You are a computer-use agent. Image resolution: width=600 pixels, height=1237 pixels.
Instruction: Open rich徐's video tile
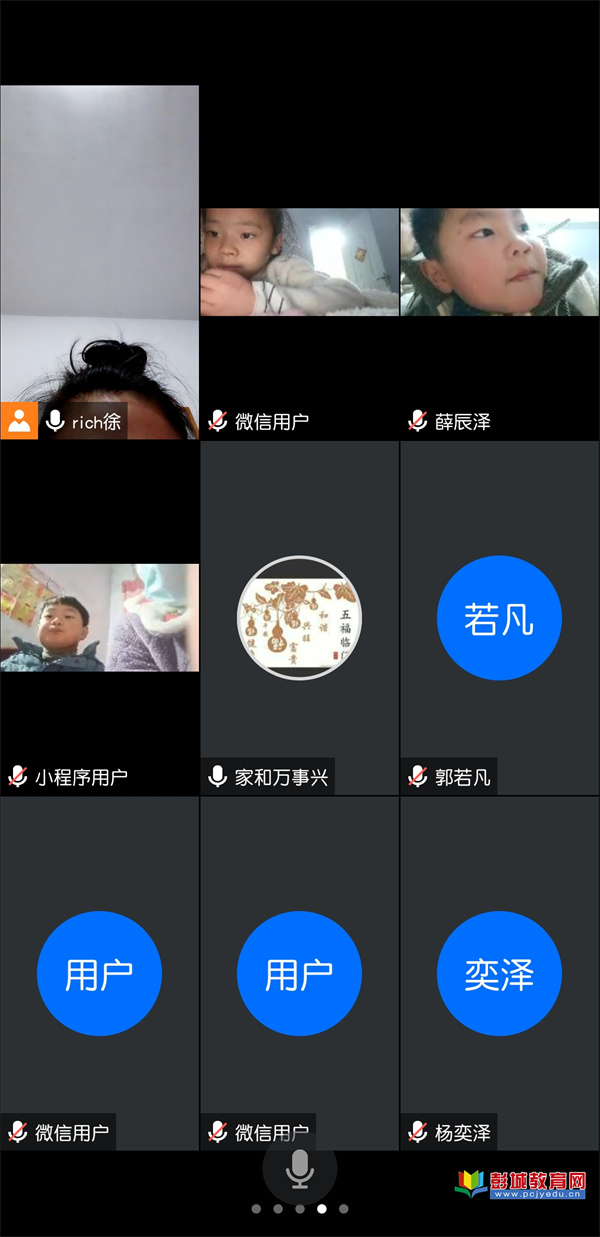click(99, 262)
